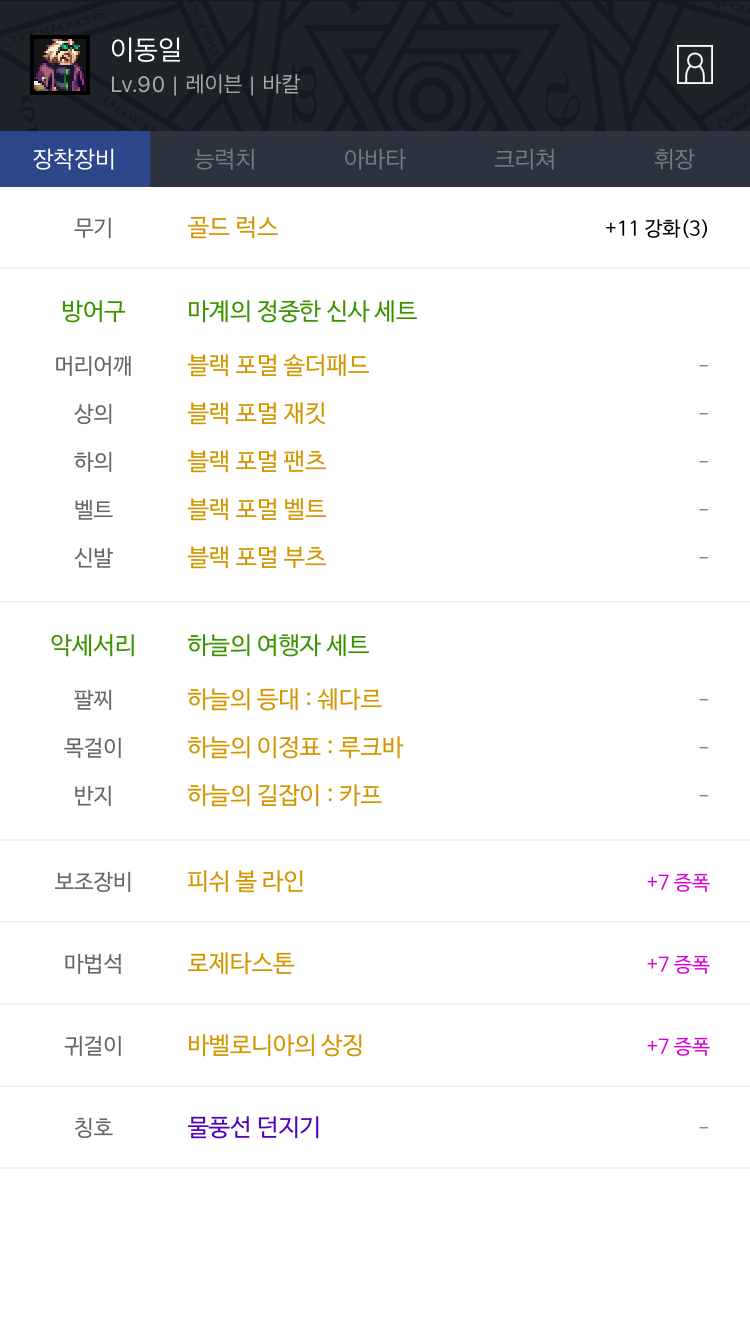Open 블랙 포멀 벨트 item
750x1334 pixels.
tap(257, 509)
